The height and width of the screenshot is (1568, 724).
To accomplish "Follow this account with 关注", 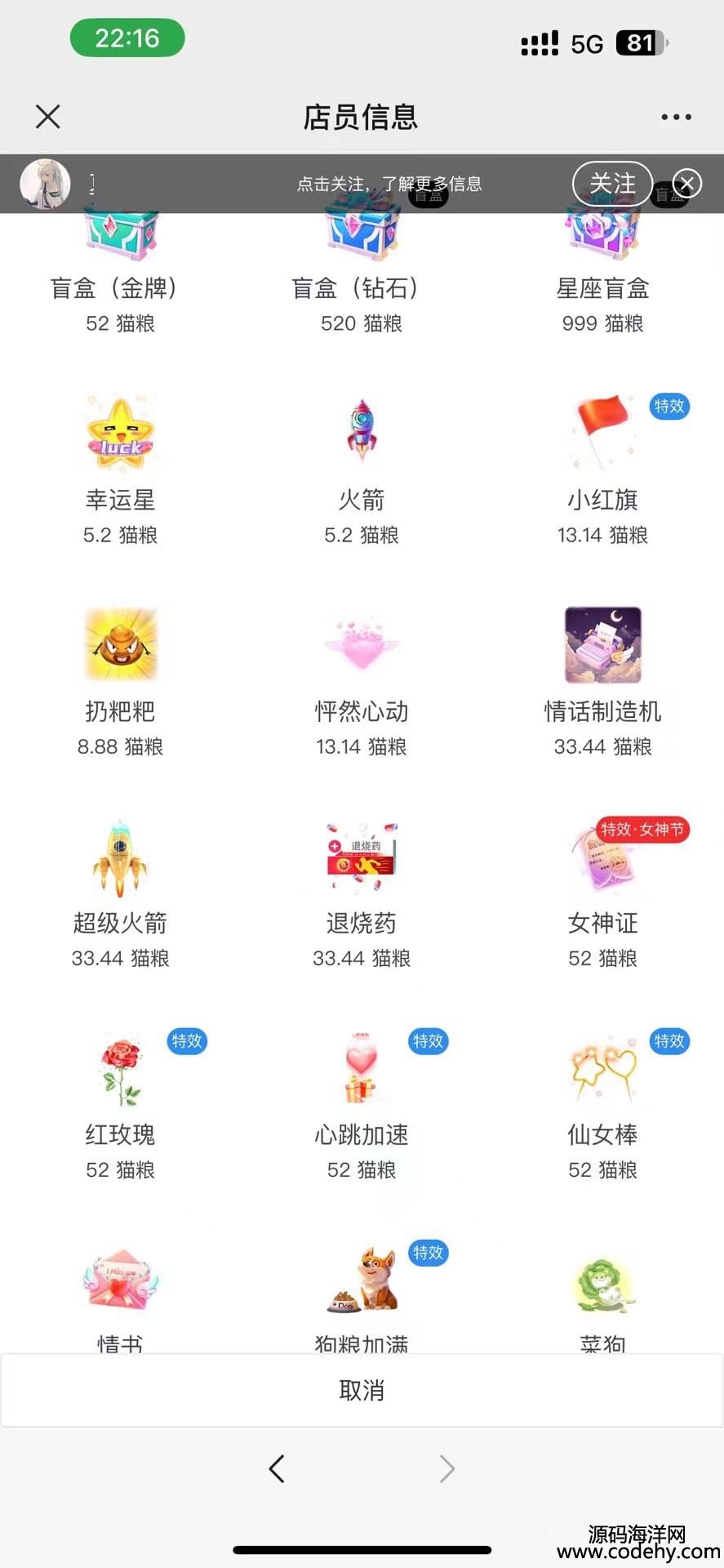I will tap(612, 184).
